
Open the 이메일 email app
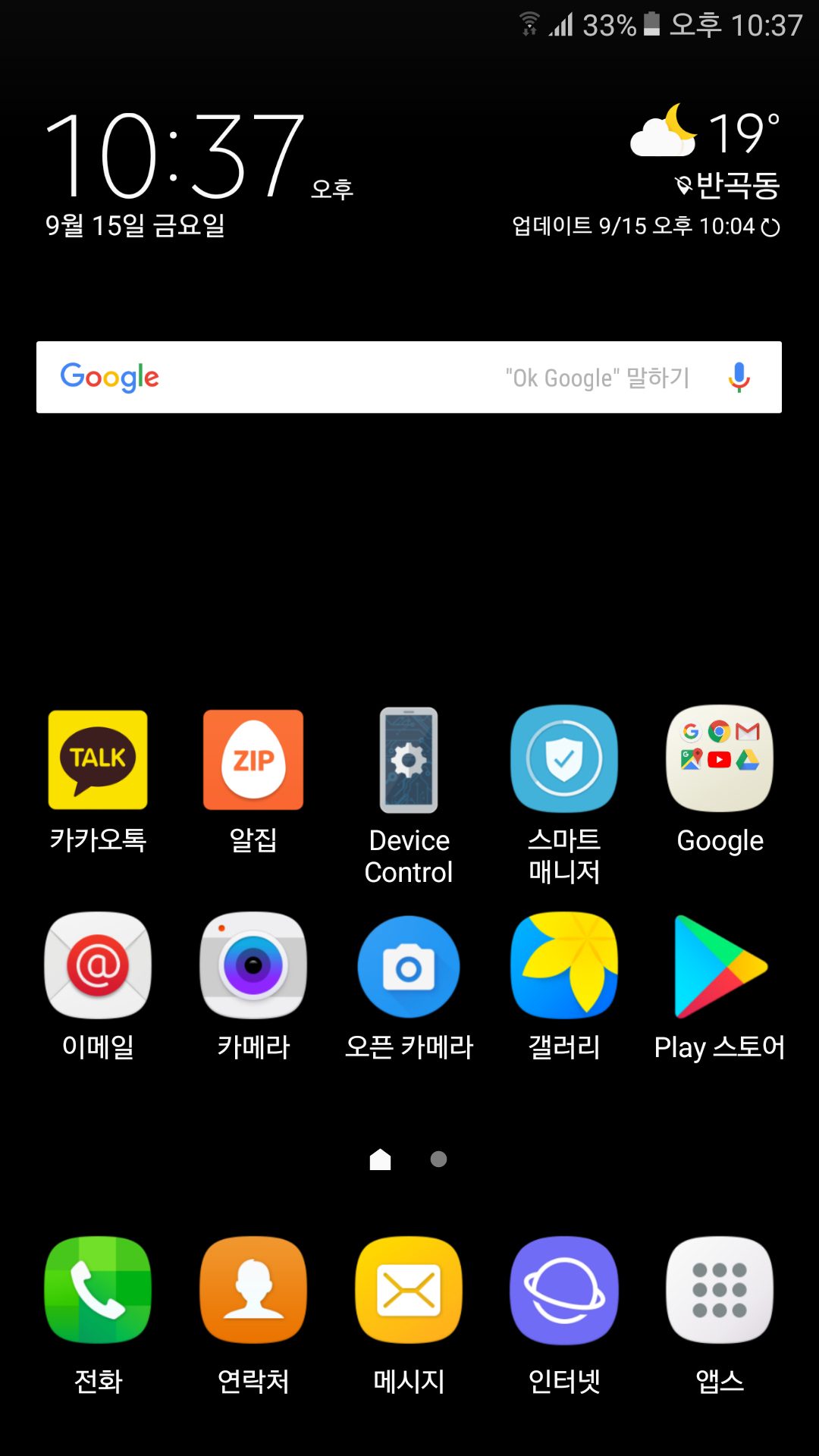98,965
